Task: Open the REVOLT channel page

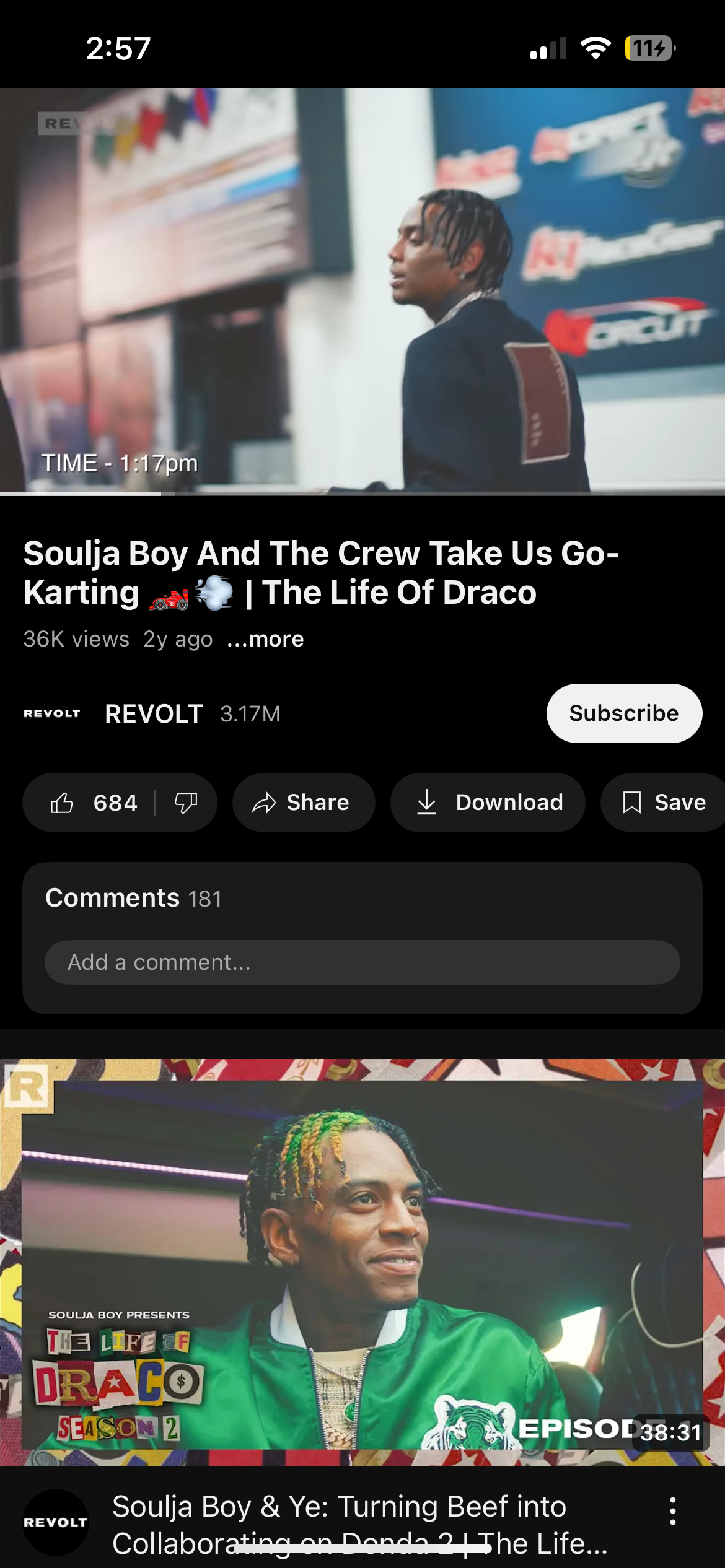Action: coord(152,713)
